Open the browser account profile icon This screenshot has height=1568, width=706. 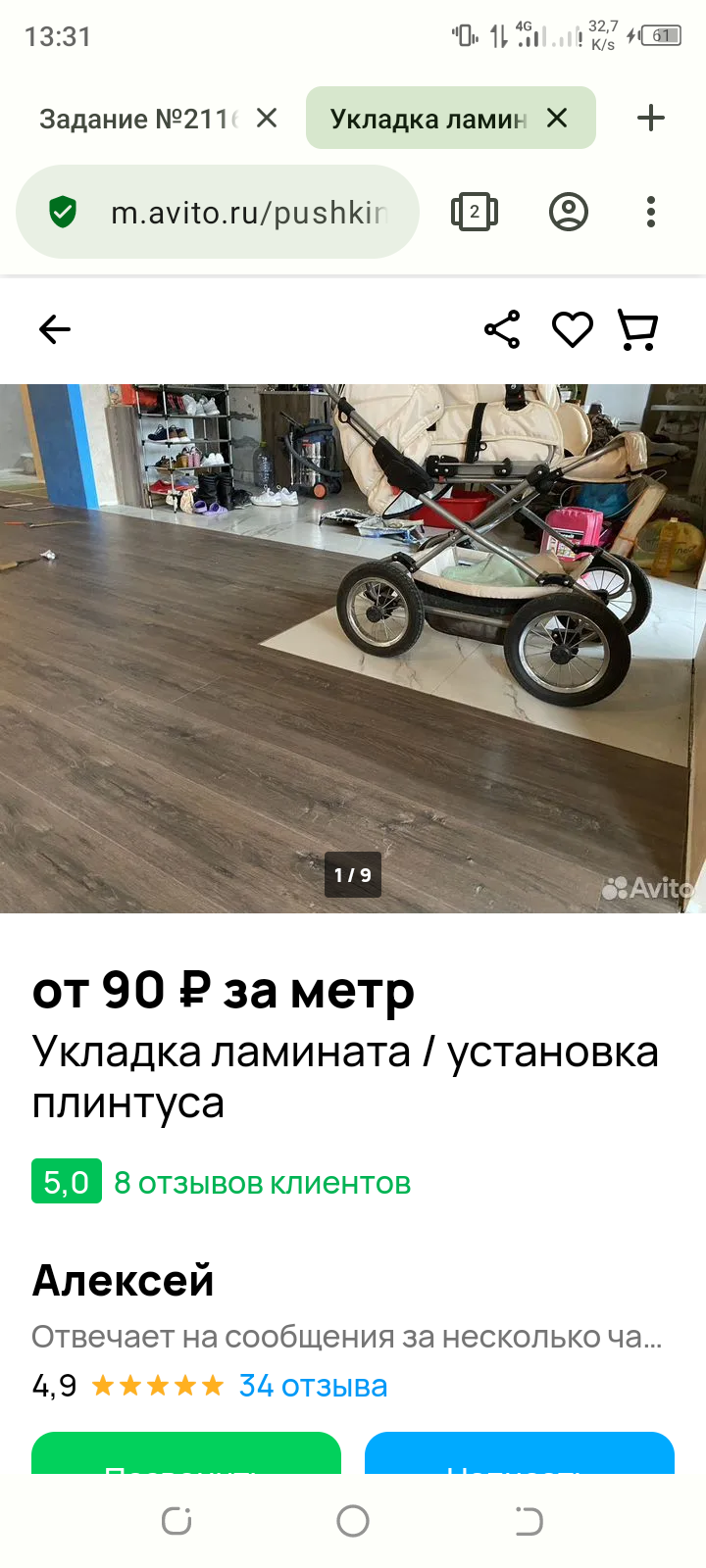[x=569, y=212]
